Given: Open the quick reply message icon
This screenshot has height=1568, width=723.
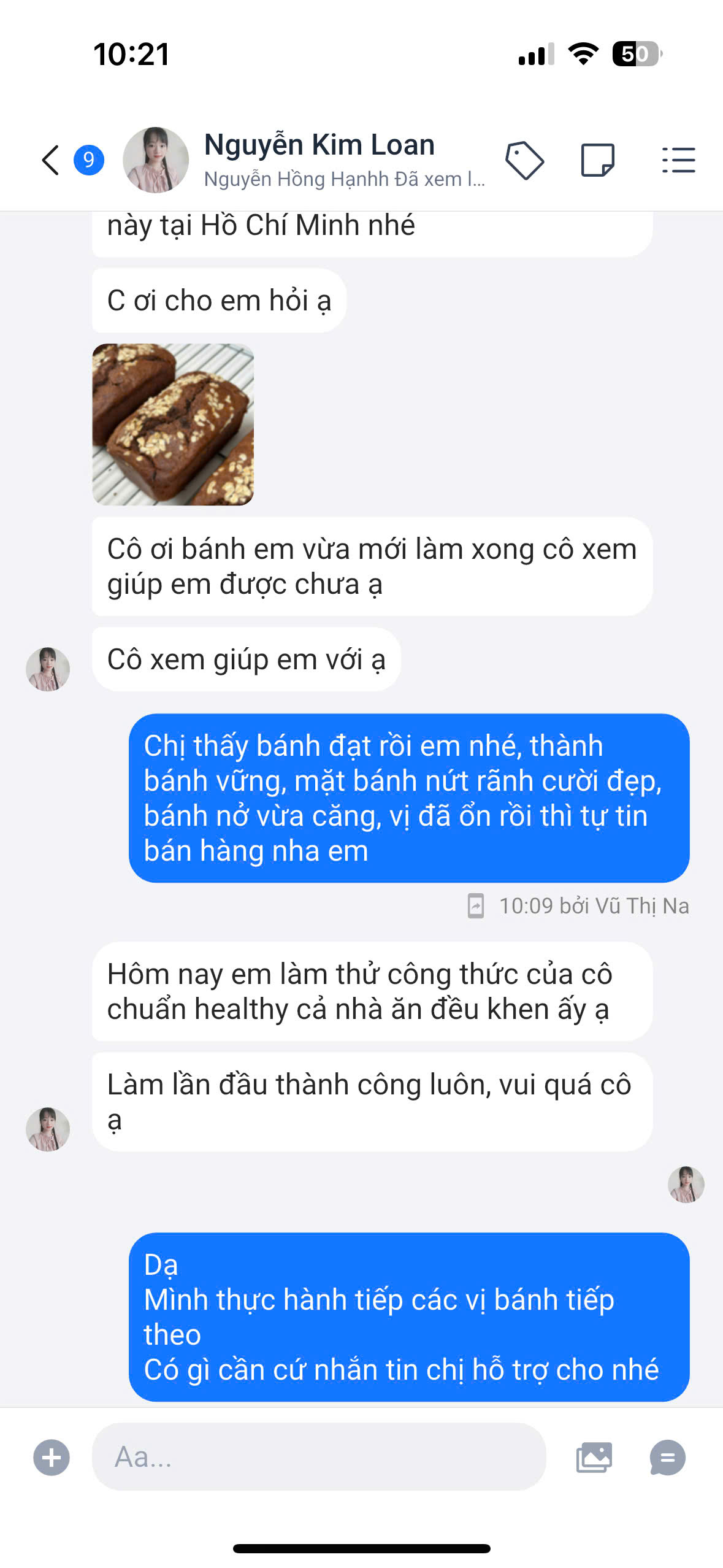Looking at the screenshot, I should [667, 1457].
